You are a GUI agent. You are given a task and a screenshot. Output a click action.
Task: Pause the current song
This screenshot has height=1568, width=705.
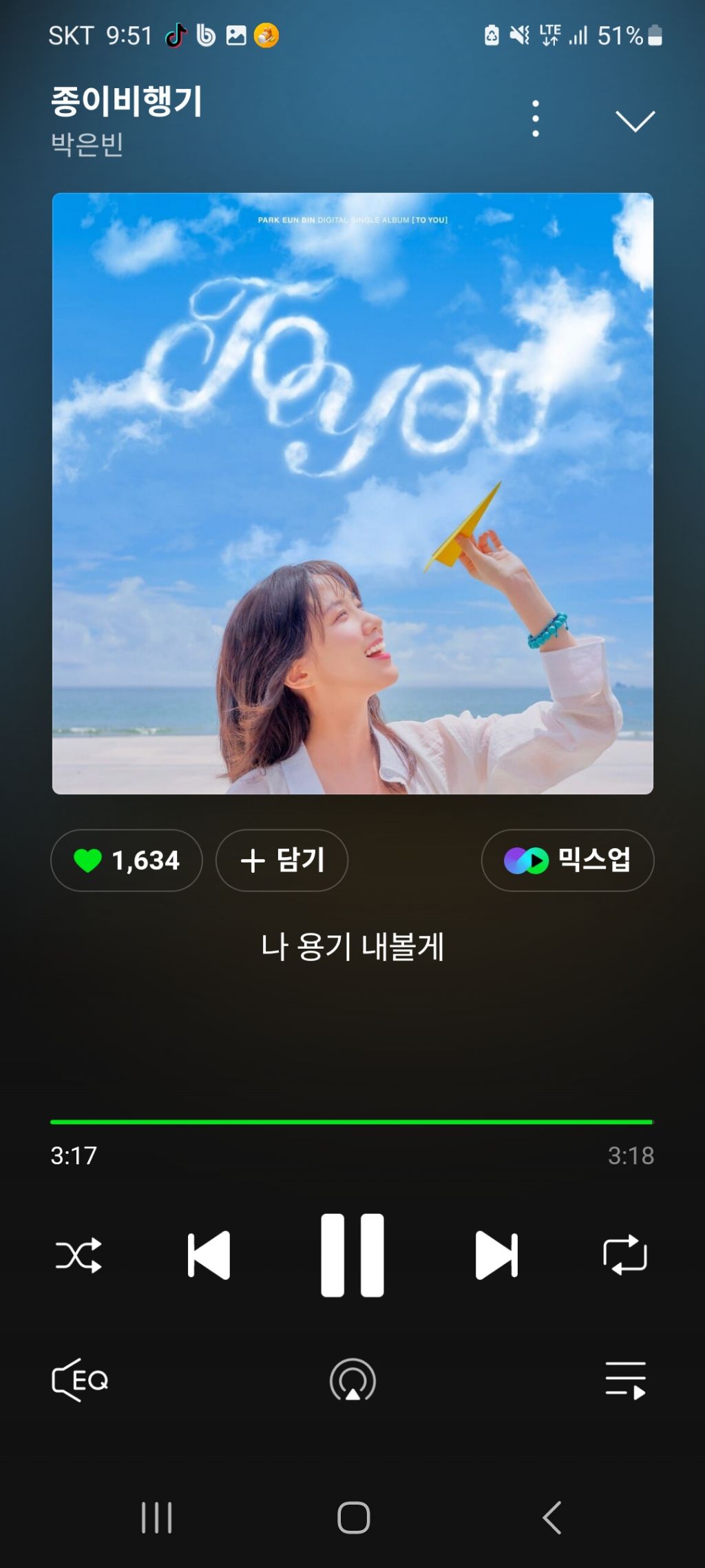(352, 1255)
